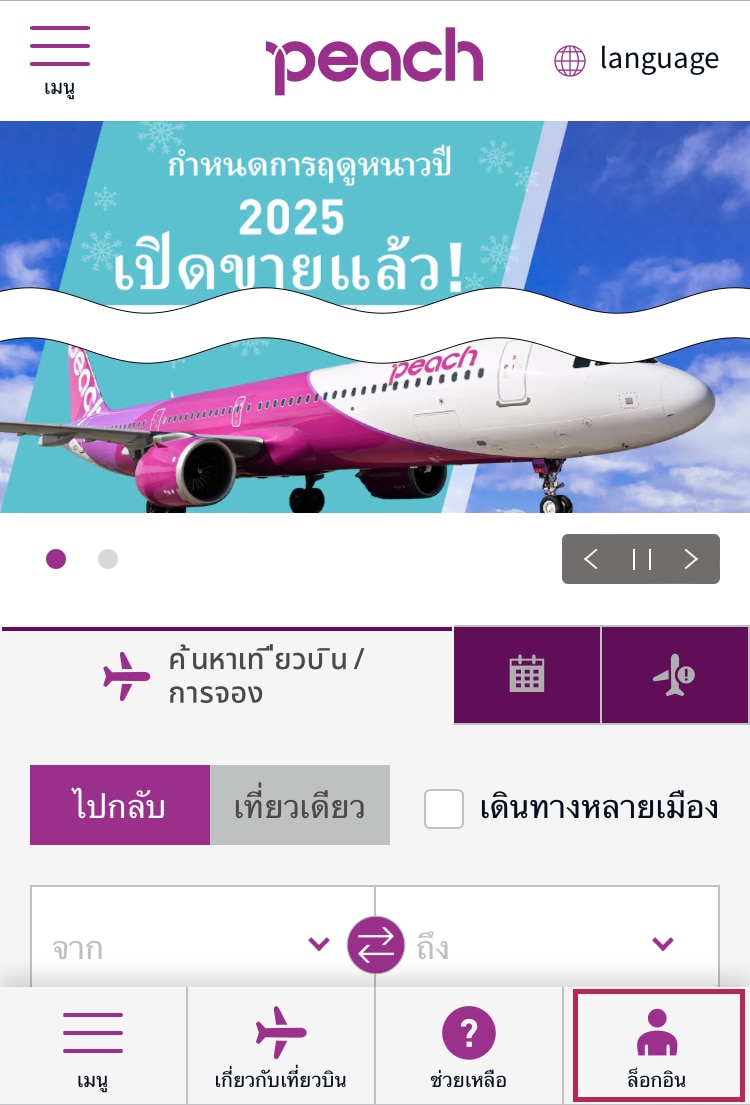Pause the banner slideshow
The height and width of the screenshot is (1105, 750).
pyautogui.click(x=641, y=559)
